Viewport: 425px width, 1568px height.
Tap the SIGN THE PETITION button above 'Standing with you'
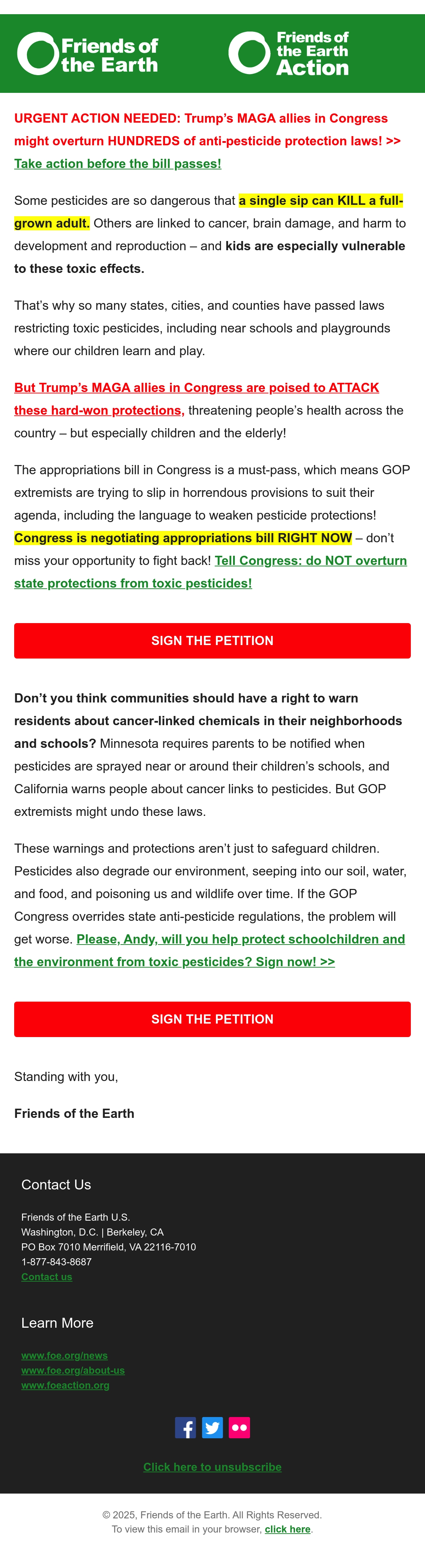point(212,1019)
